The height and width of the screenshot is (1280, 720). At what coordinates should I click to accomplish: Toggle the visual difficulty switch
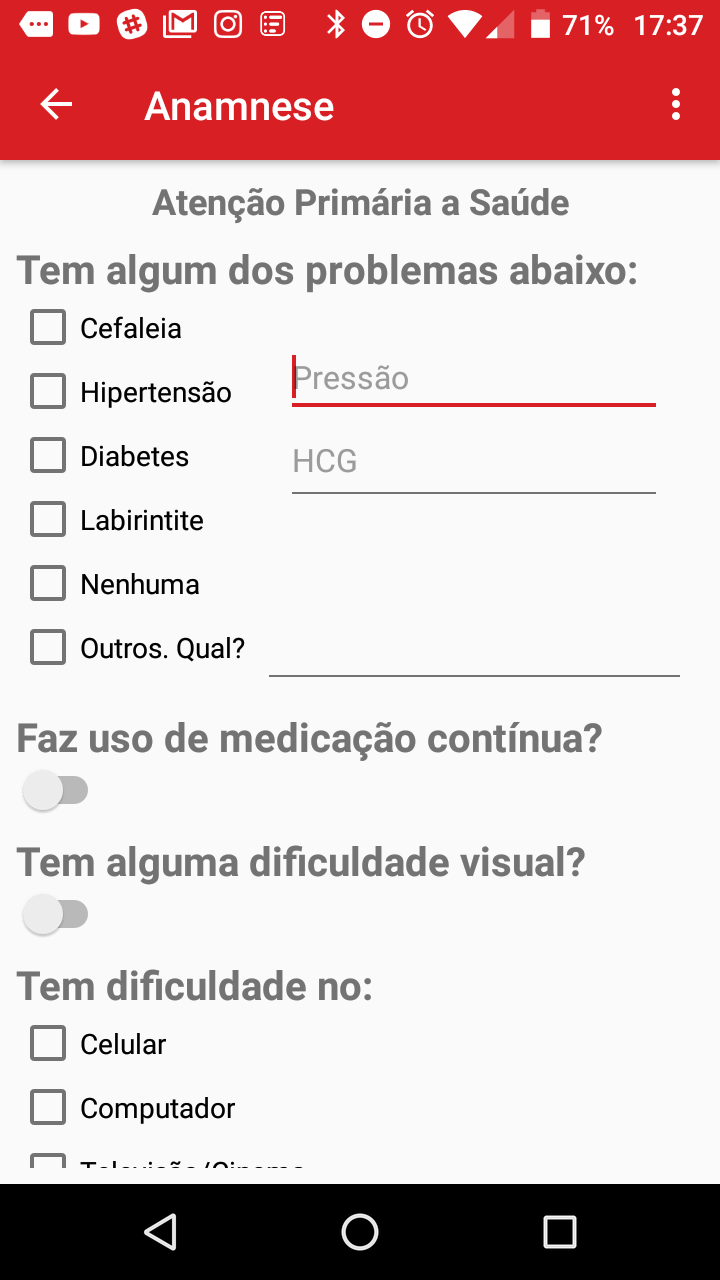56,914
